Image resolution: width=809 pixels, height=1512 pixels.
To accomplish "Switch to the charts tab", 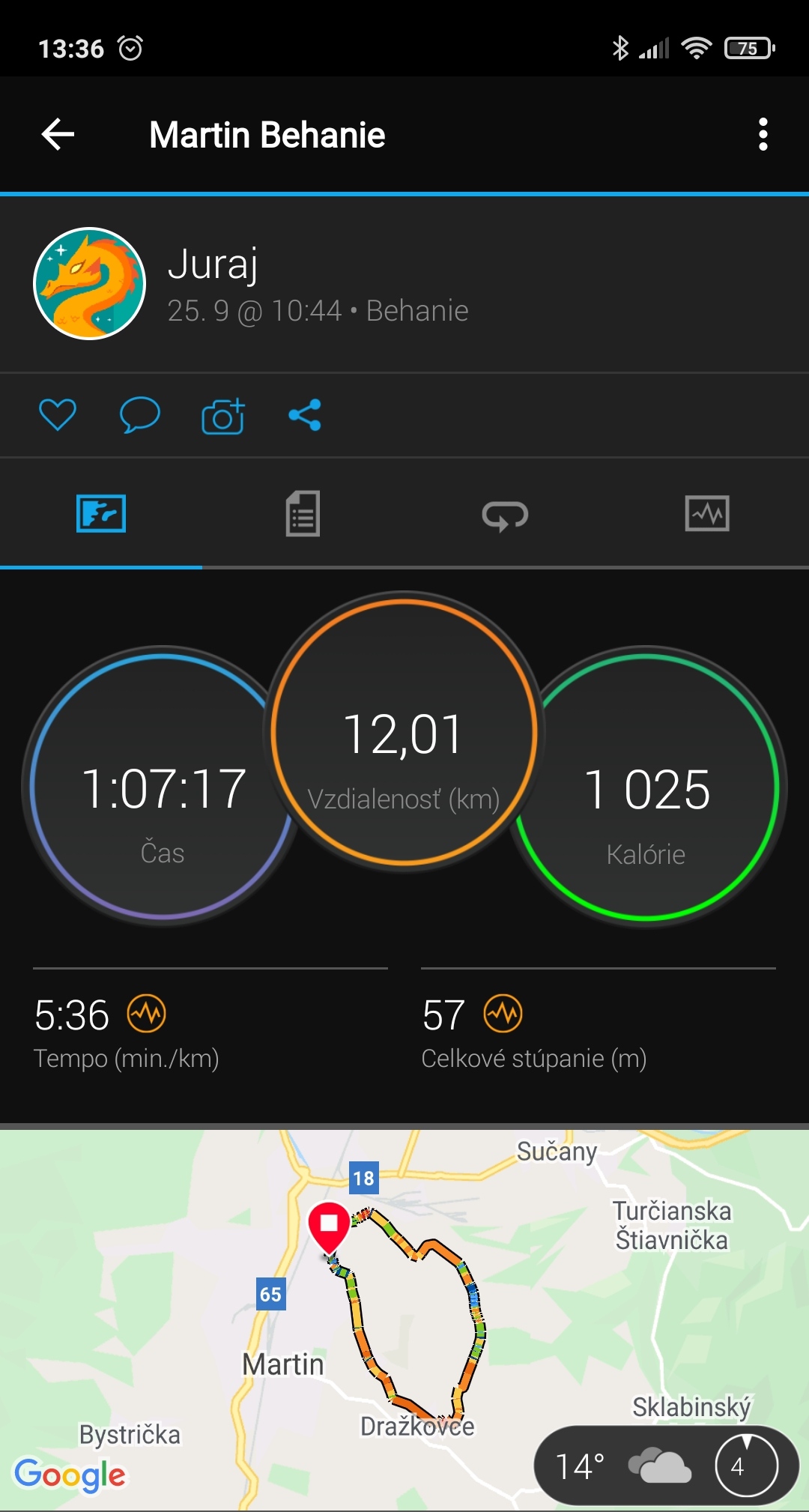I will coord(707,514).
